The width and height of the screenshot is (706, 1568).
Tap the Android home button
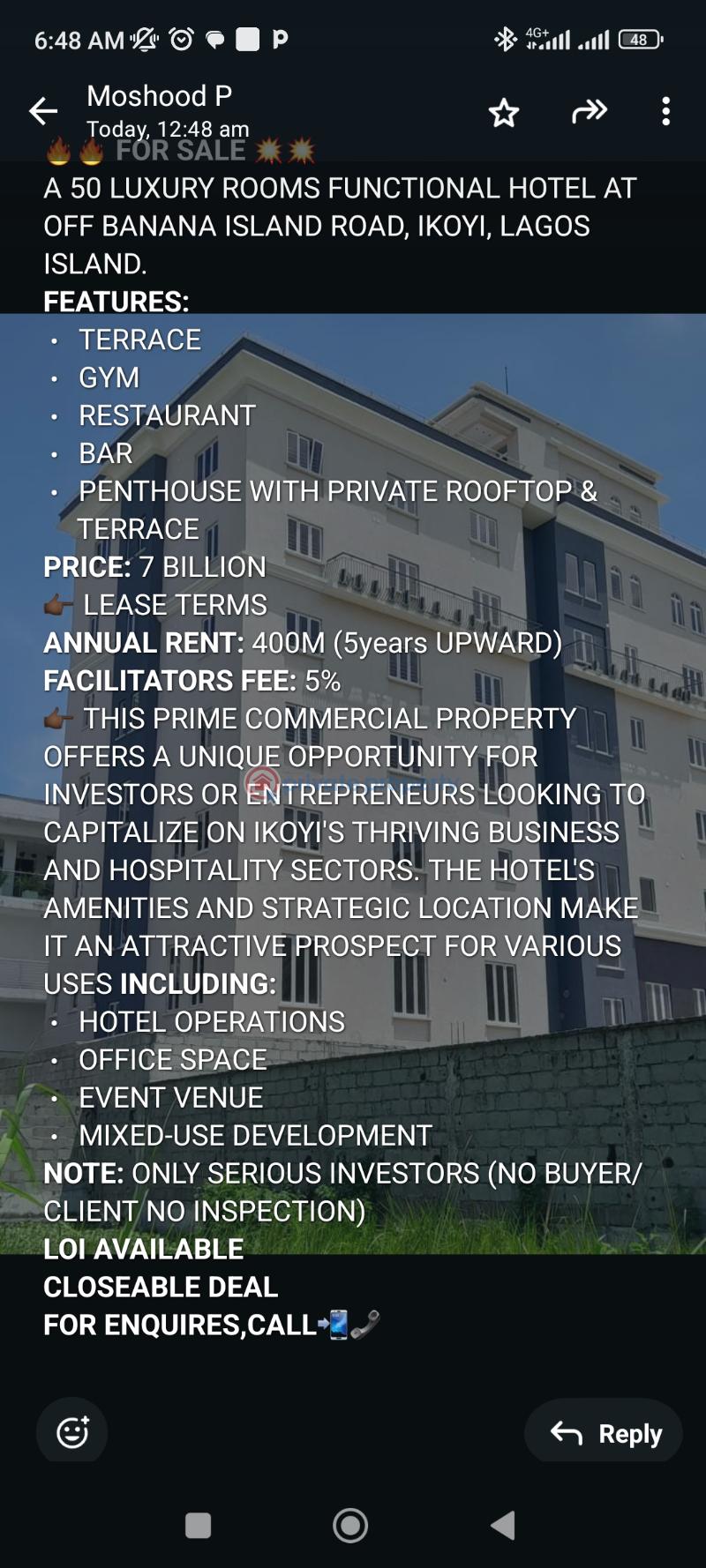tap(349, 1525)
